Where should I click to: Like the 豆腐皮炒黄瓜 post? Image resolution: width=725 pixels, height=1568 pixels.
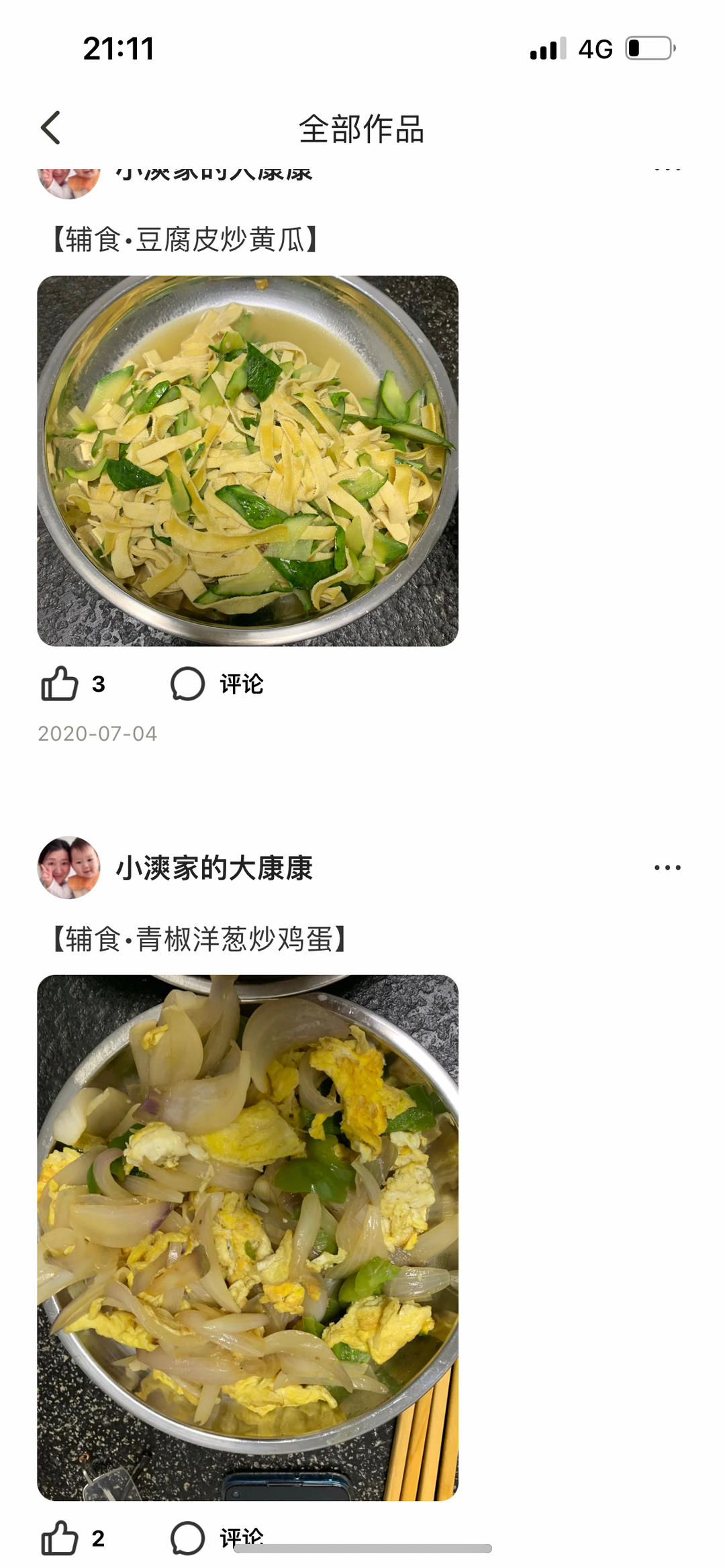pyautogui.click(x=60, y=684)
